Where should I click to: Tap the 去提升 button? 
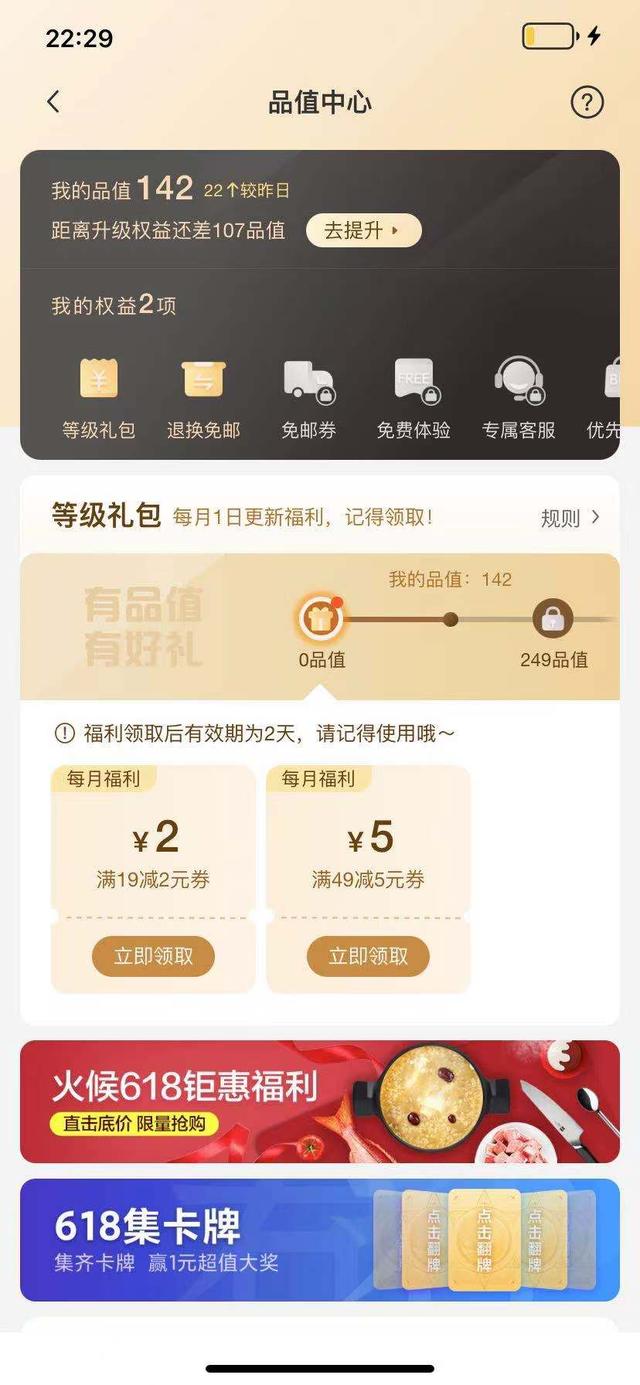click(363, 230)
